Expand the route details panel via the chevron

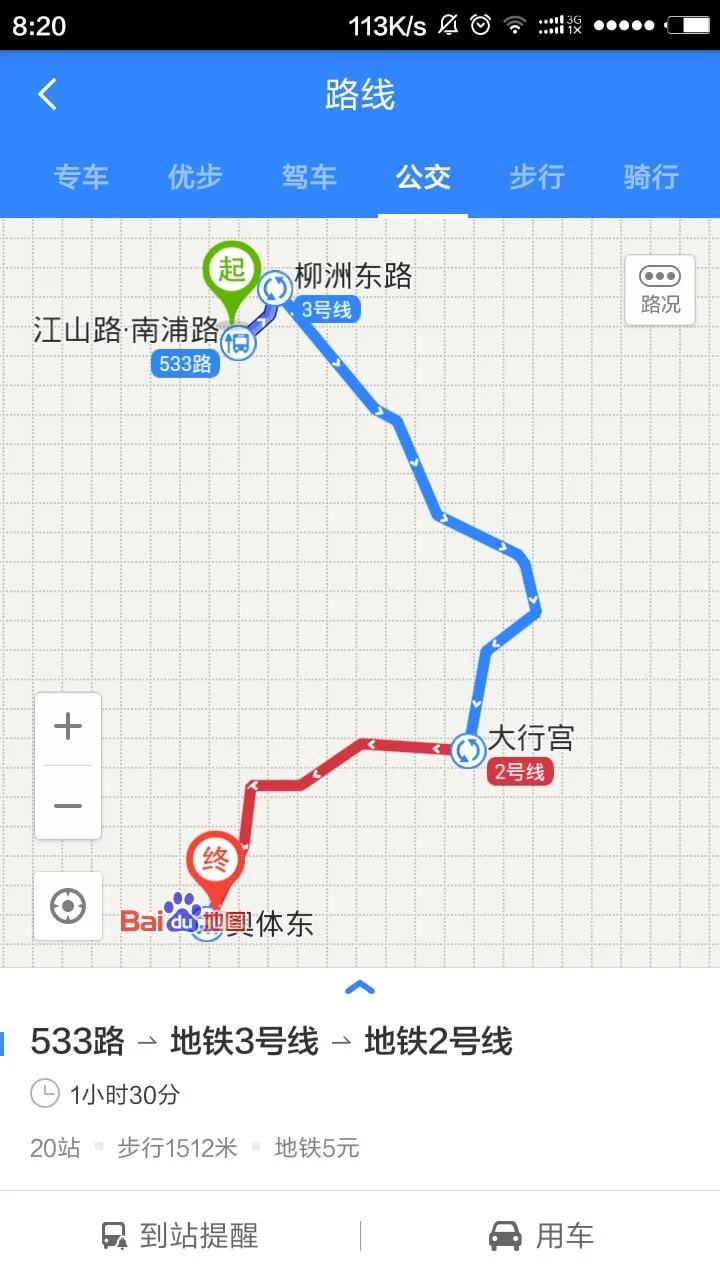(360, 988)
